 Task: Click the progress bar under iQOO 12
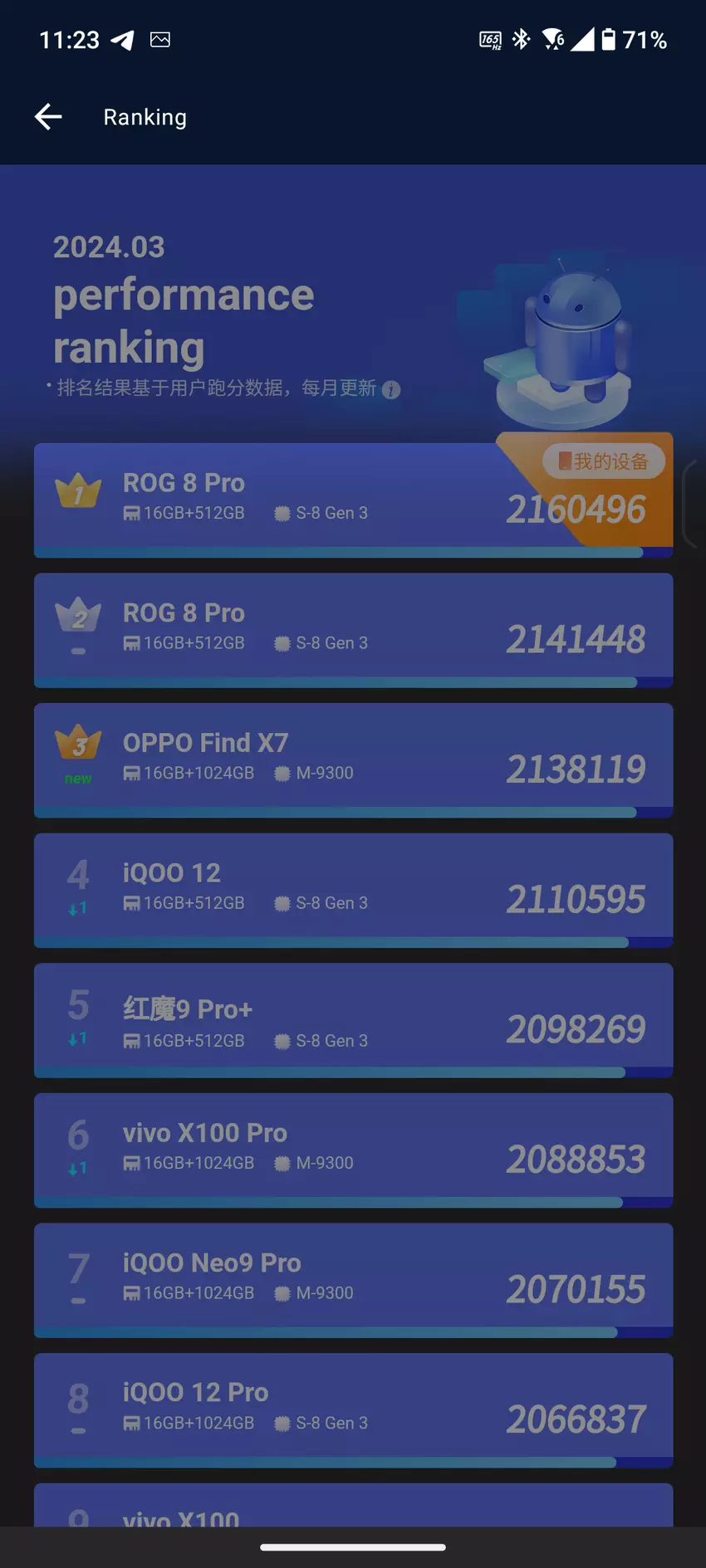[353, 942]
